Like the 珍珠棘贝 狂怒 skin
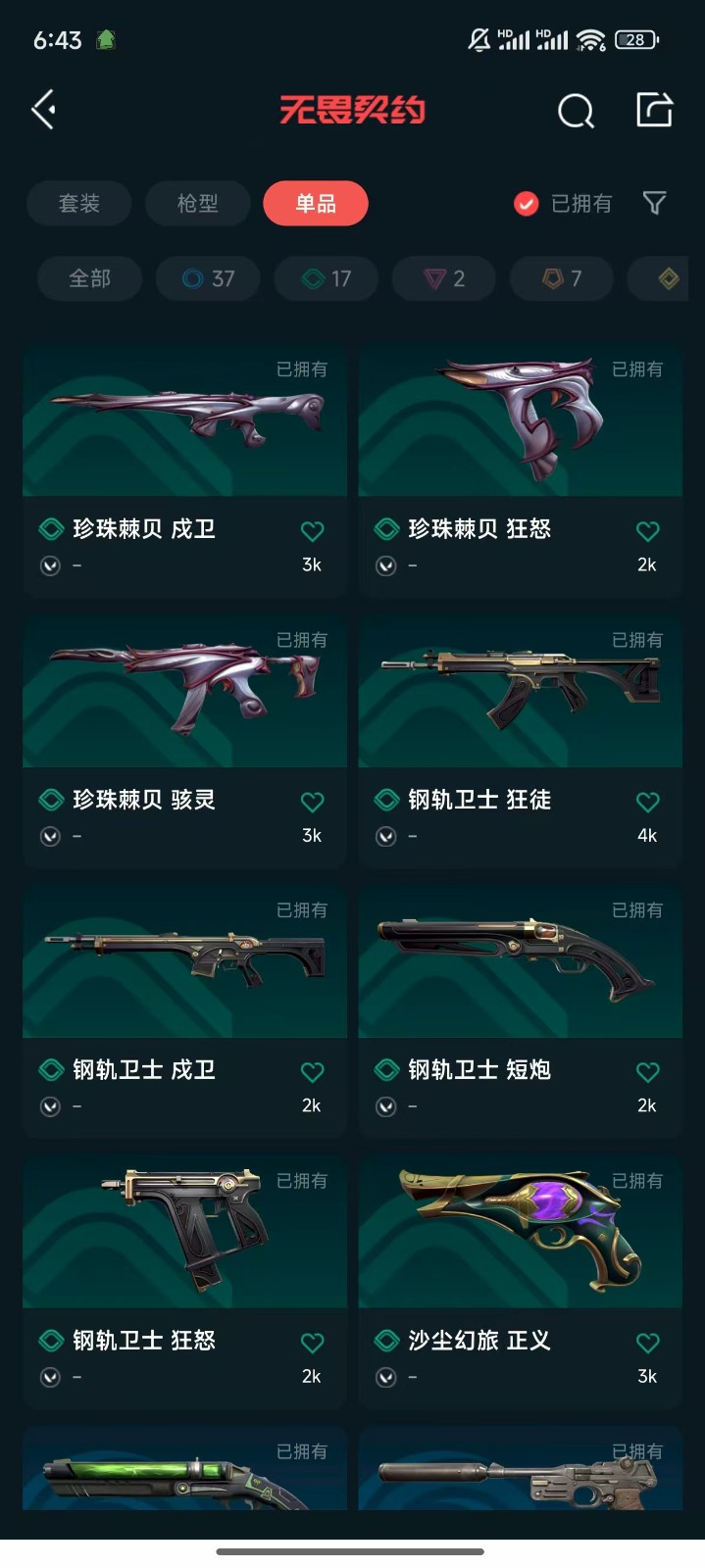The image size is (705, 1568). click(647, 531)
